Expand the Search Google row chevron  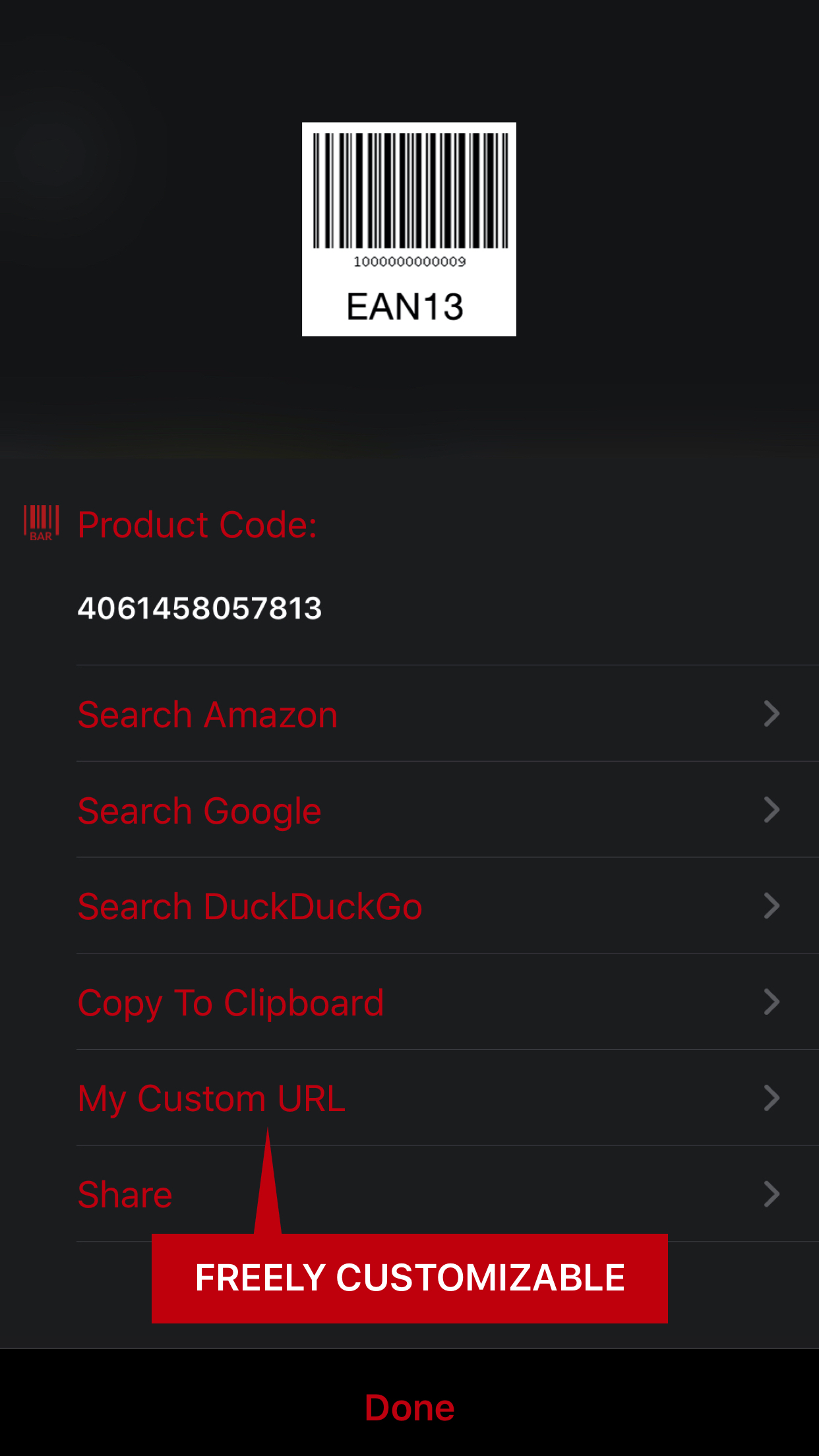[772, 810]
